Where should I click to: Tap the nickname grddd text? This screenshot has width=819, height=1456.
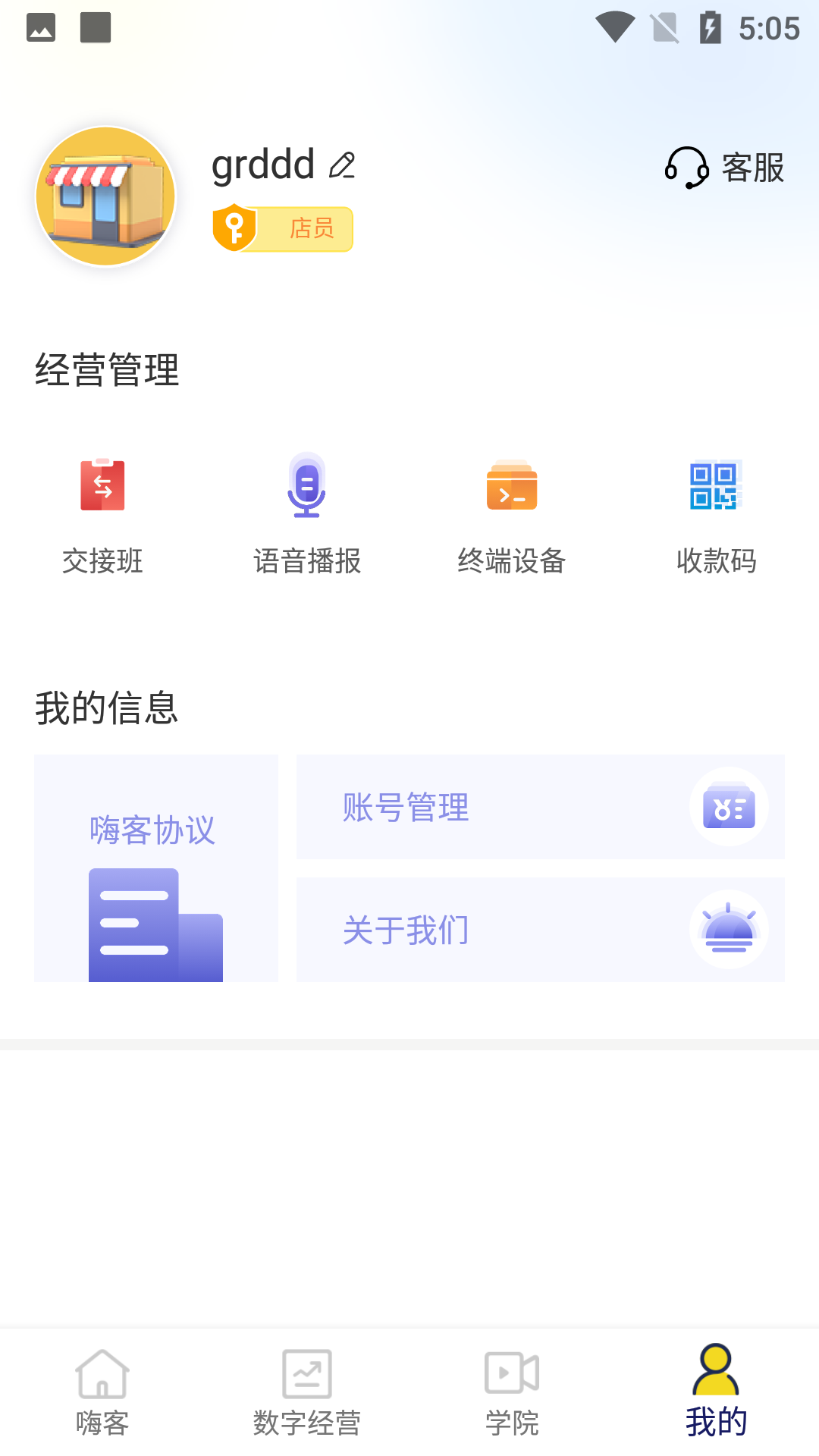click(x=263, y=163)
